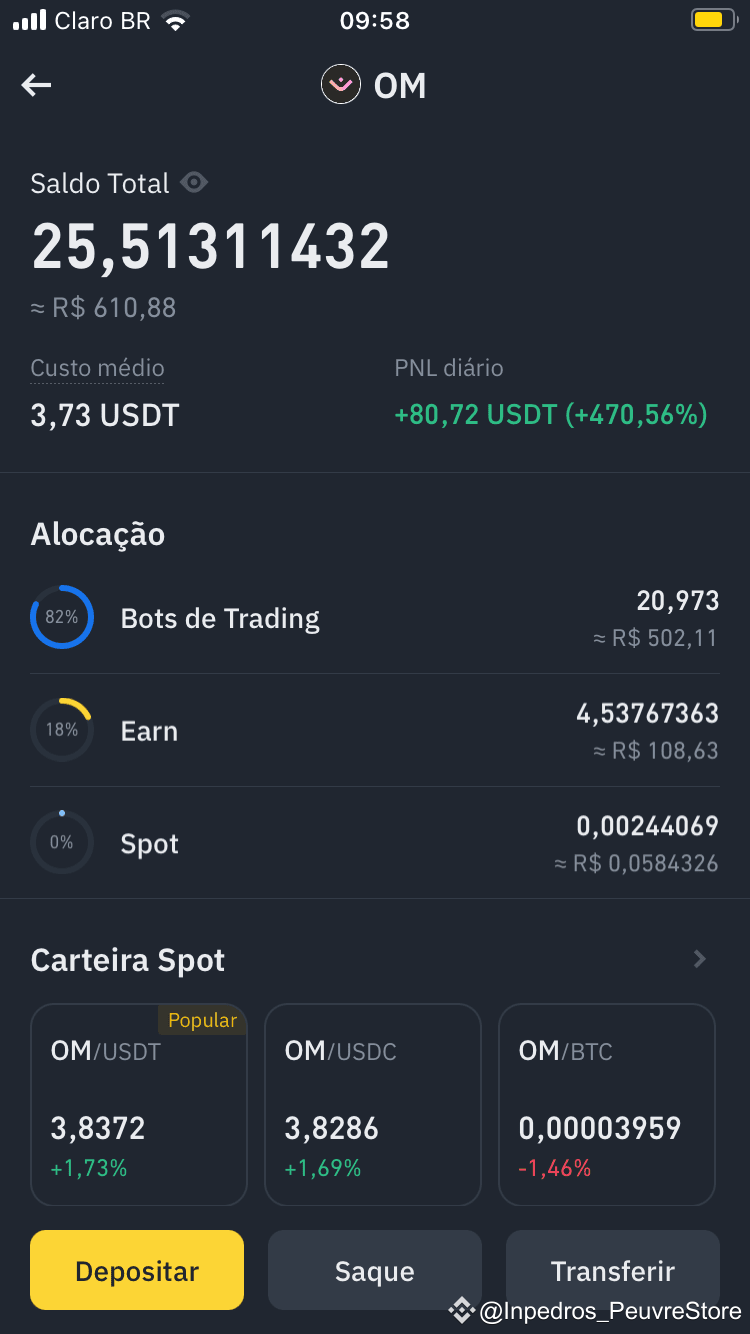The height and width of the screenshot is (1334, 750).
Task: Select the OM/BTC trading pair card
Action: click(x=606, y=1104)
